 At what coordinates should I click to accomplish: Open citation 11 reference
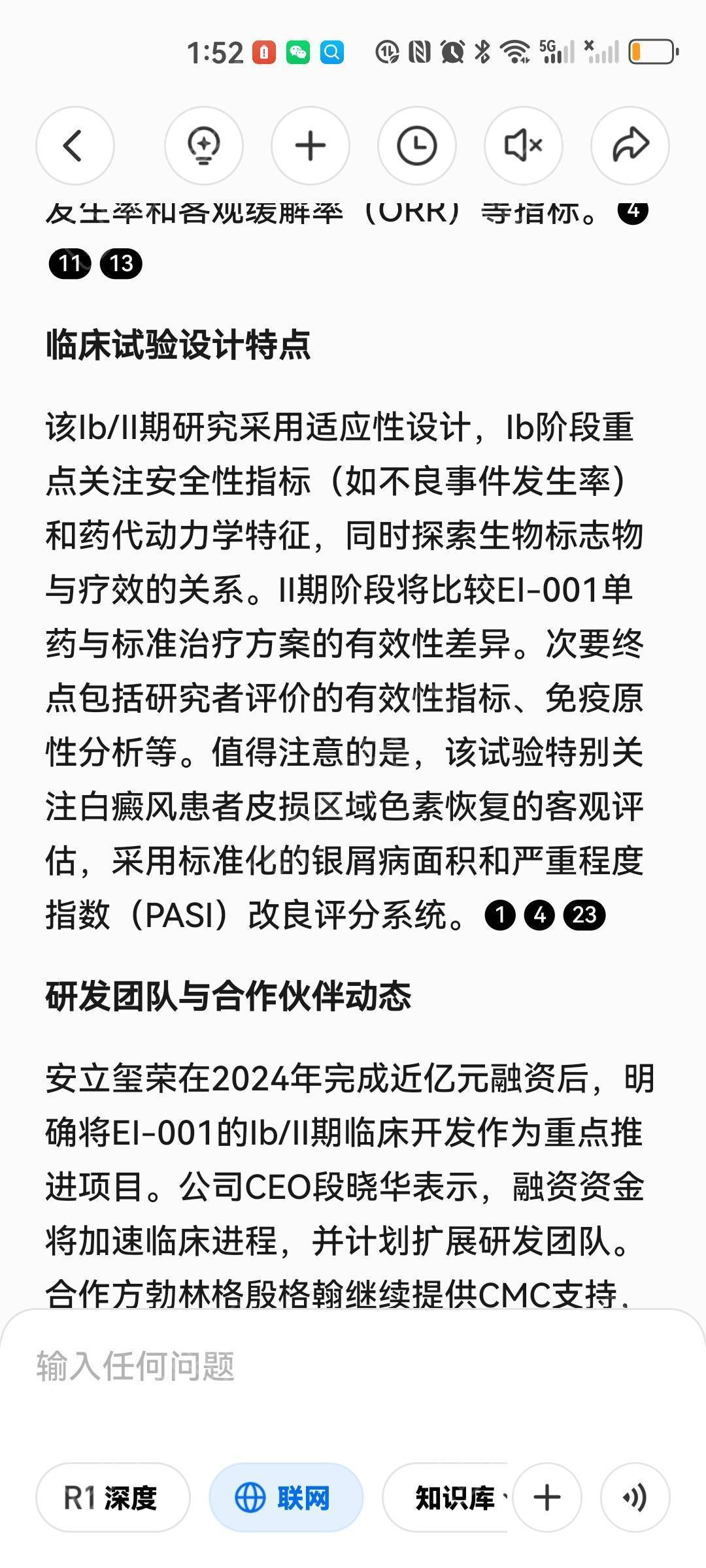[70, 264]
